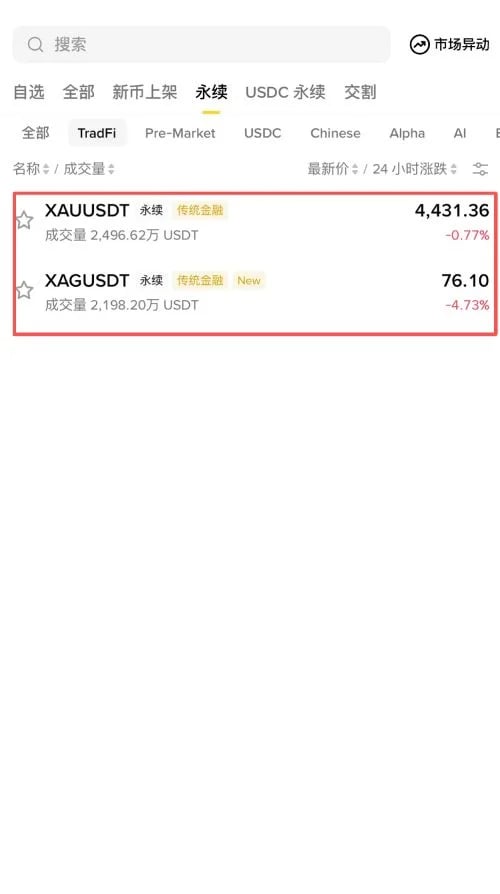Switch to the 新币上架 tab
The image size is (500, 894).
(144, 92)
